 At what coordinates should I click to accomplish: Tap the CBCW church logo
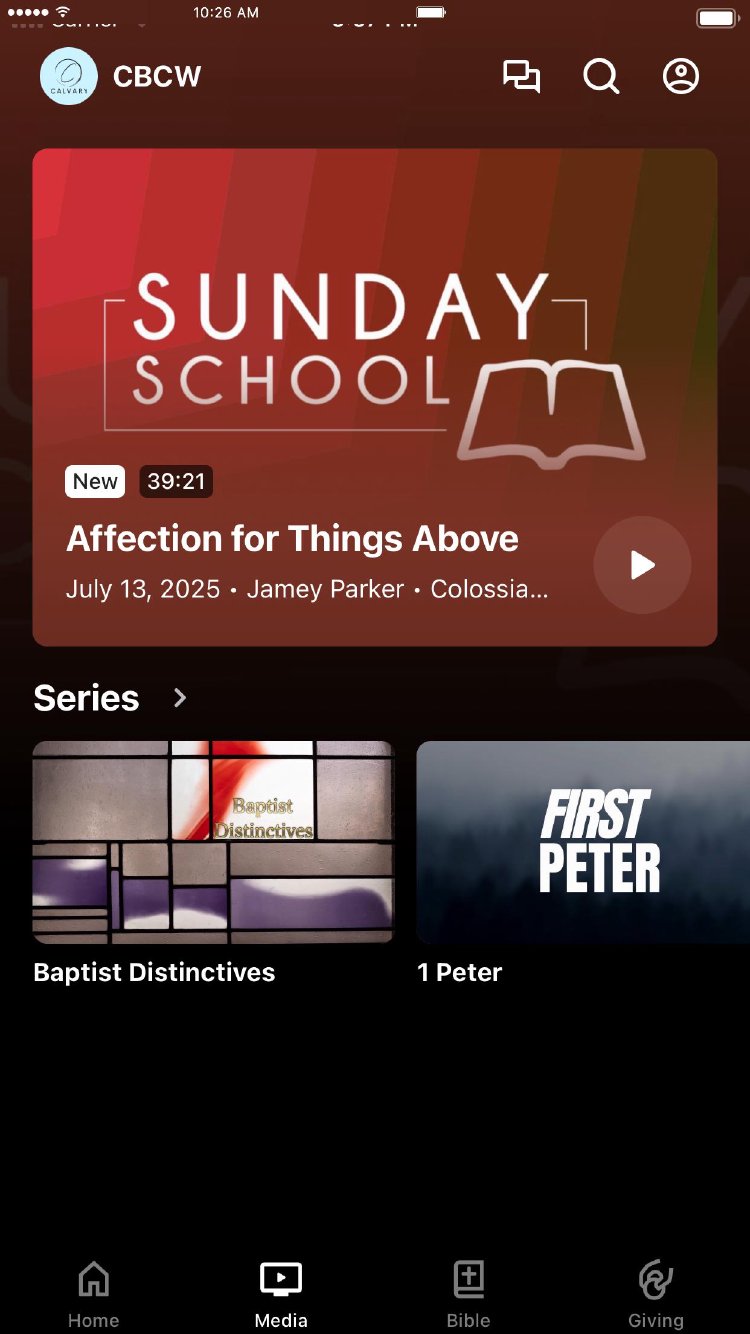(x=69, y=77)
